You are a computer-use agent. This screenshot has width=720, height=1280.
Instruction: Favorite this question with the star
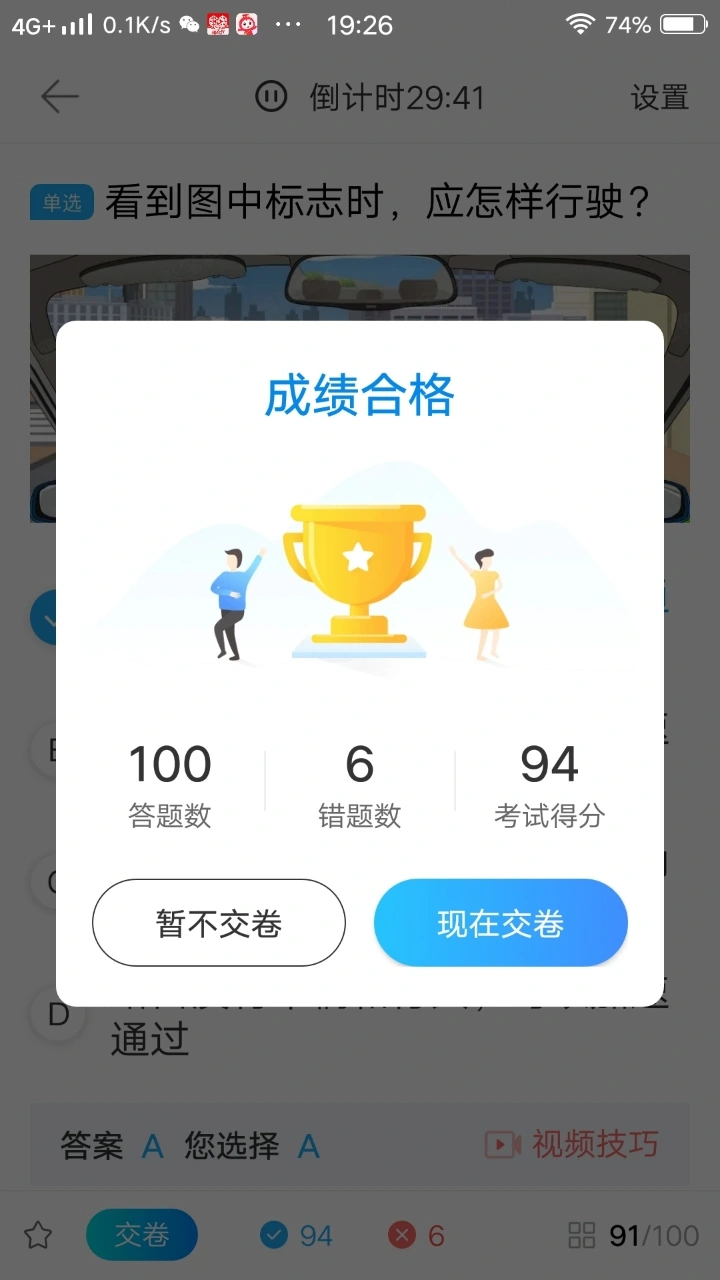click(x=38, y=1235)
